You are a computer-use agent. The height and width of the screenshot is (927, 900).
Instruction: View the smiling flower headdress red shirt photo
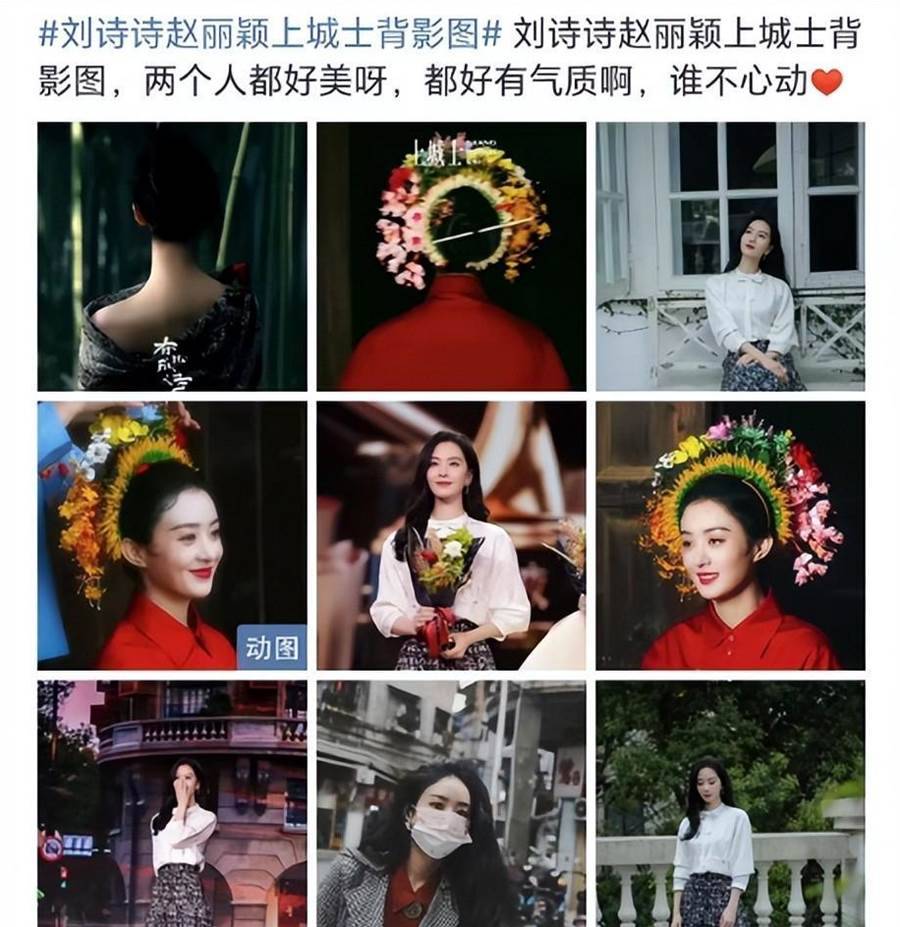(730, 535)
